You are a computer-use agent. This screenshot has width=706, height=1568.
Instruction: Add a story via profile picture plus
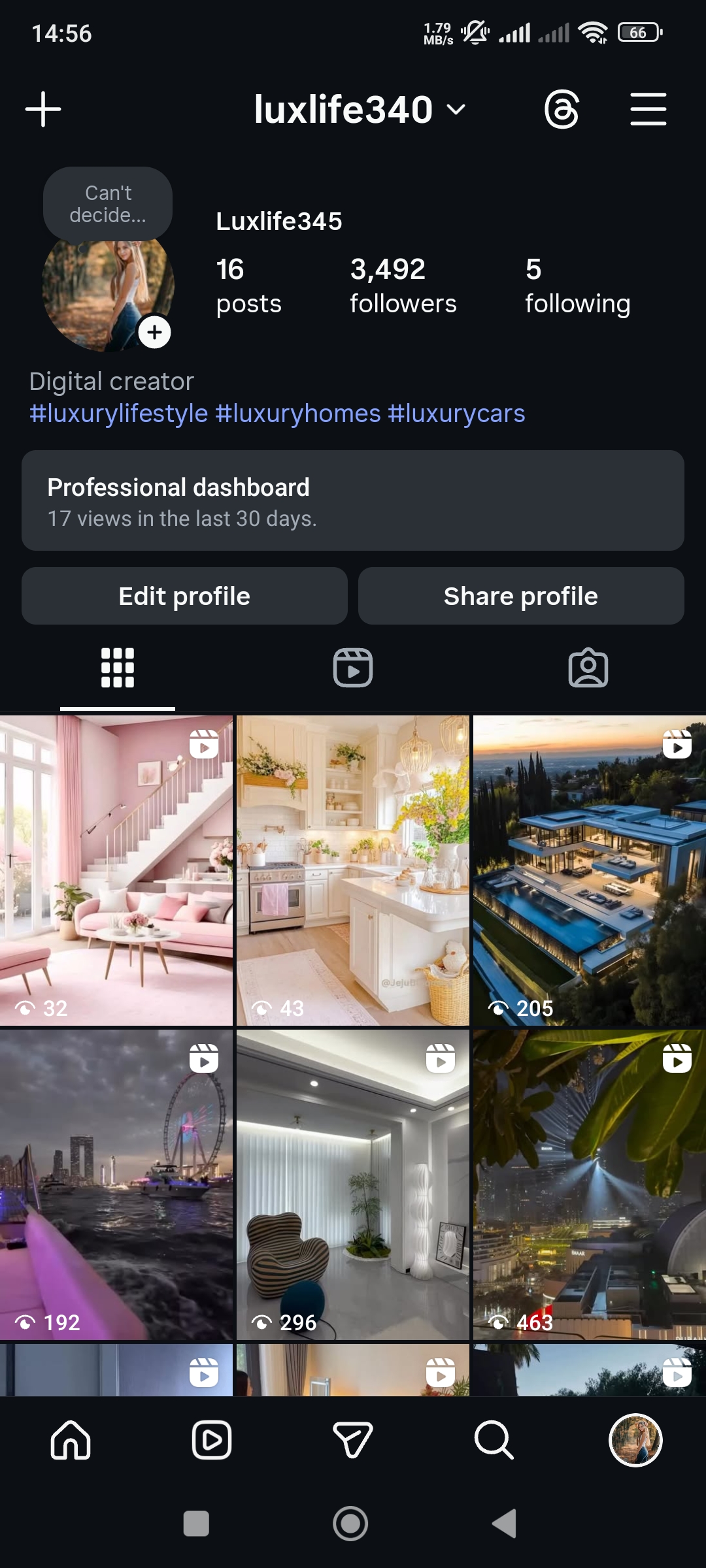coord(154,332)
